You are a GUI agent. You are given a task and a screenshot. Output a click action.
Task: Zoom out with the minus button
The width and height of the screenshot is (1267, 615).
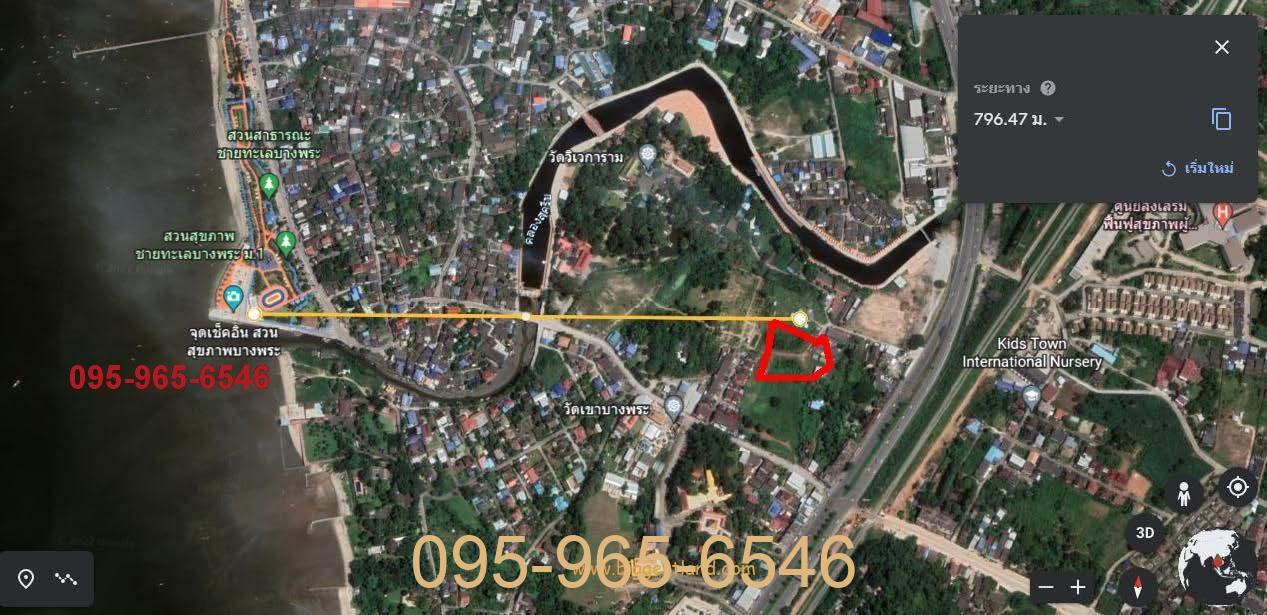(1047, 587)
